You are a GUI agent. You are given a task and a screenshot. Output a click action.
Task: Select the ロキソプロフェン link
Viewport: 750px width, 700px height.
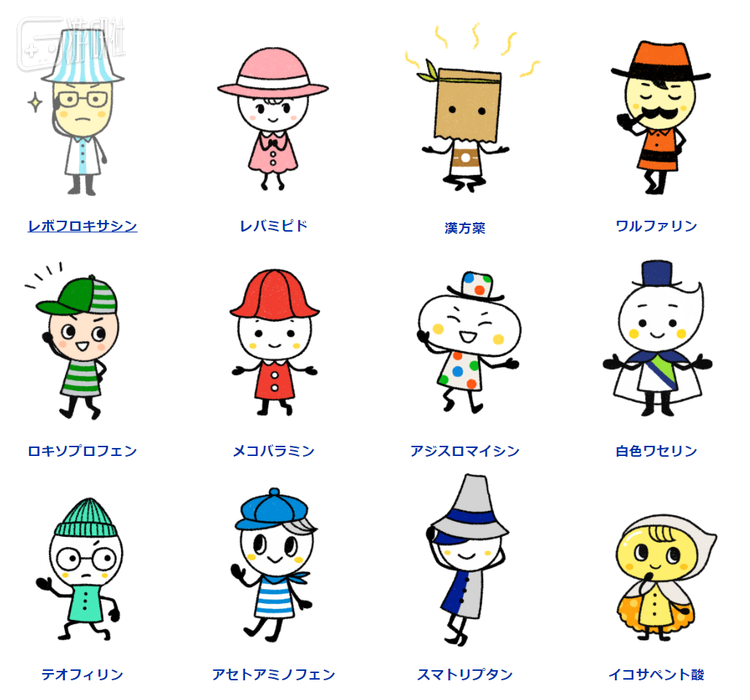click(82, 451)
